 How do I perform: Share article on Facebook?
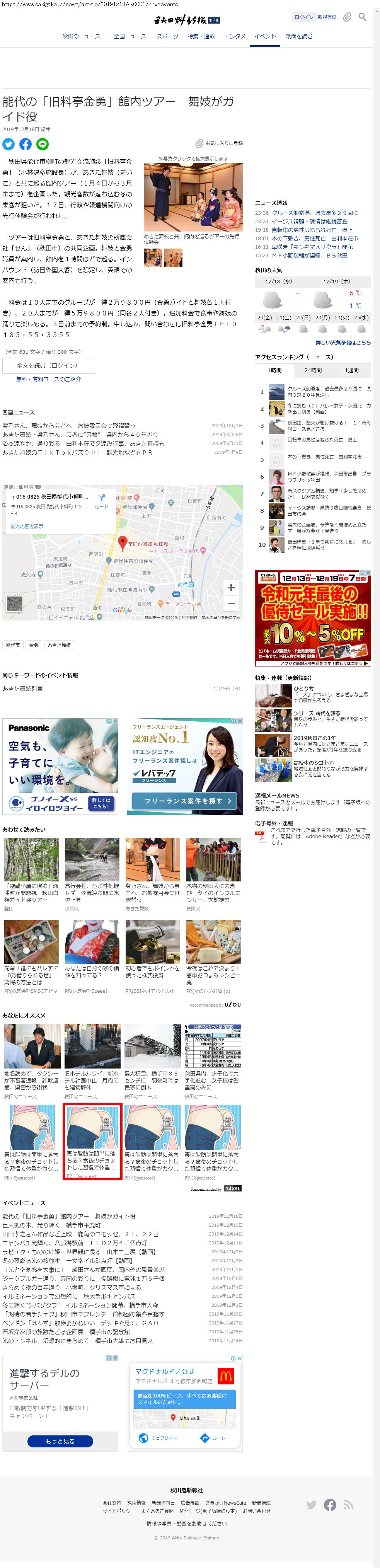point(26,144)
